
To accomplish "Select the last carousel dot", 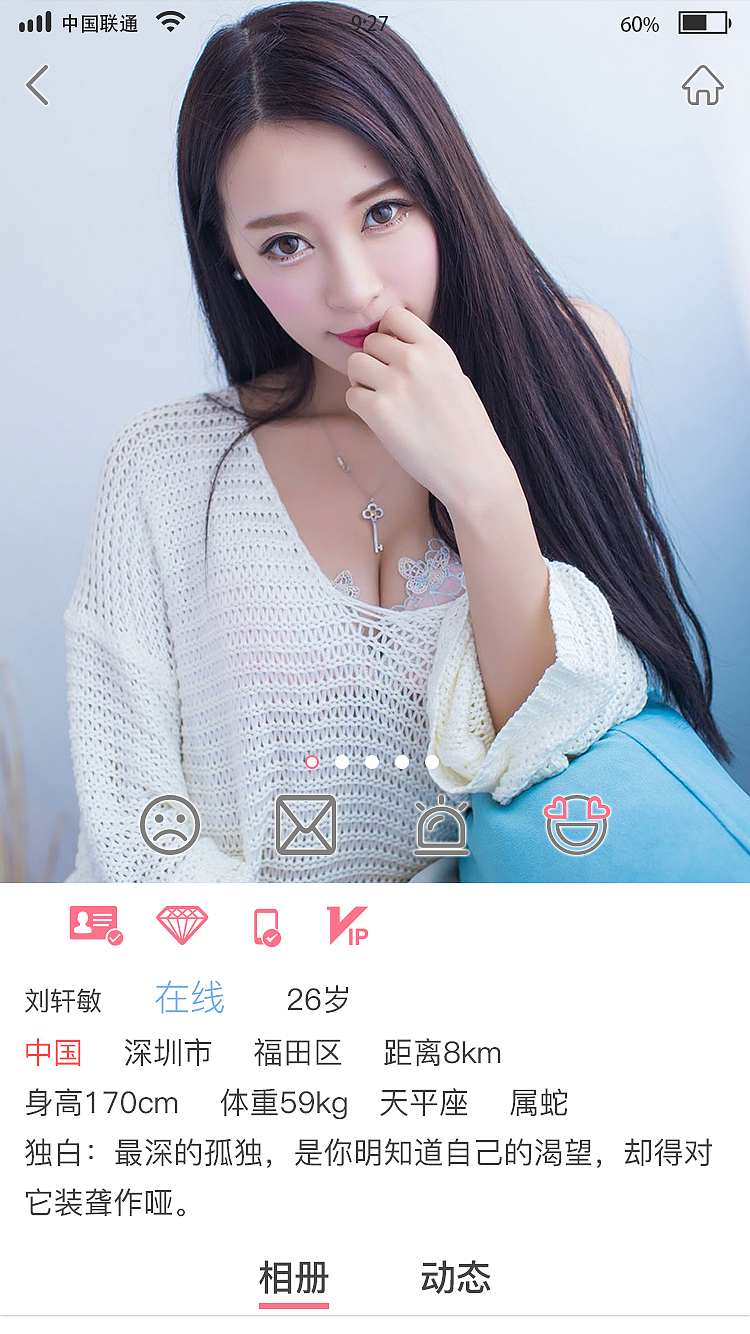I will (433, 761).
